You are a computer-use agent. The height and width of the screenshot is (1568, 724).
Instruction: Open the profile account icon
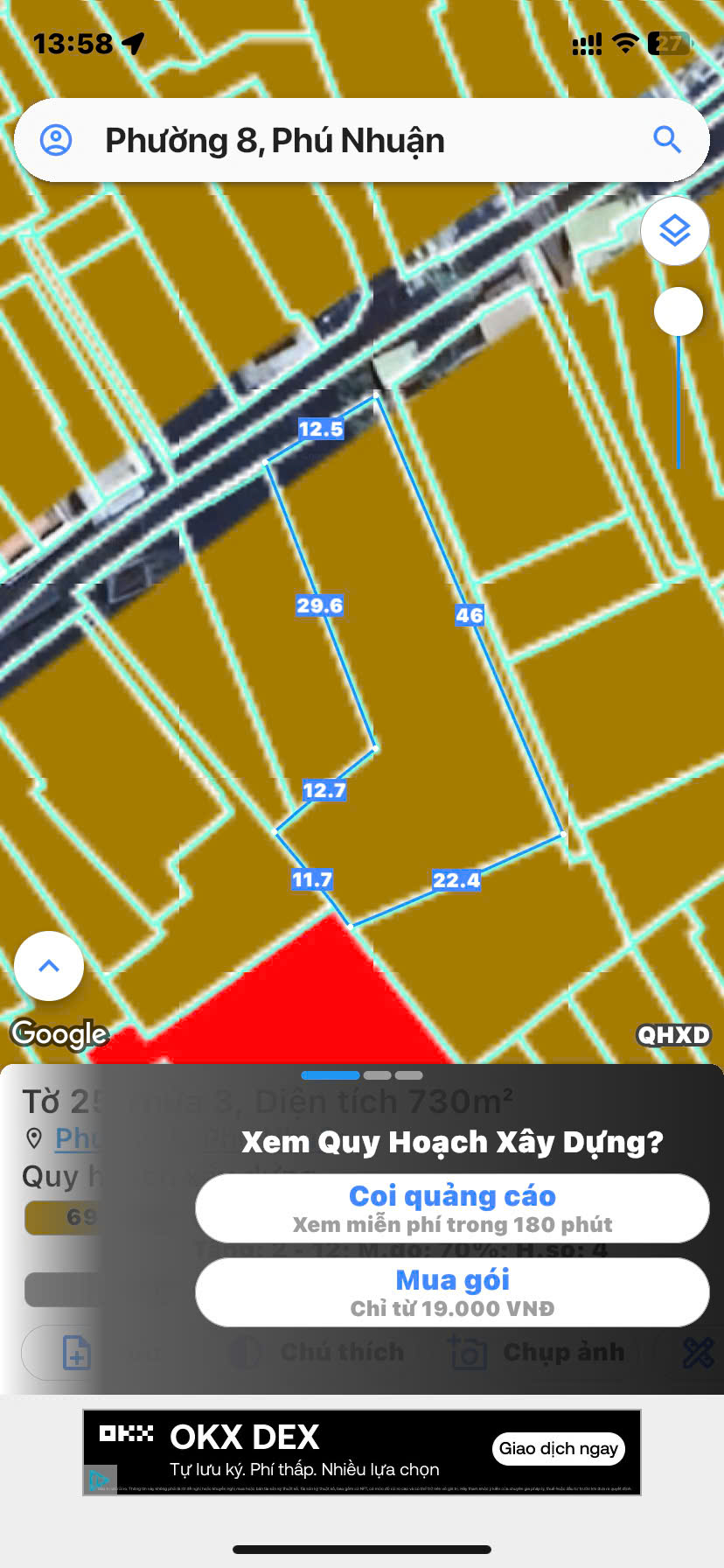pos(57,140)
